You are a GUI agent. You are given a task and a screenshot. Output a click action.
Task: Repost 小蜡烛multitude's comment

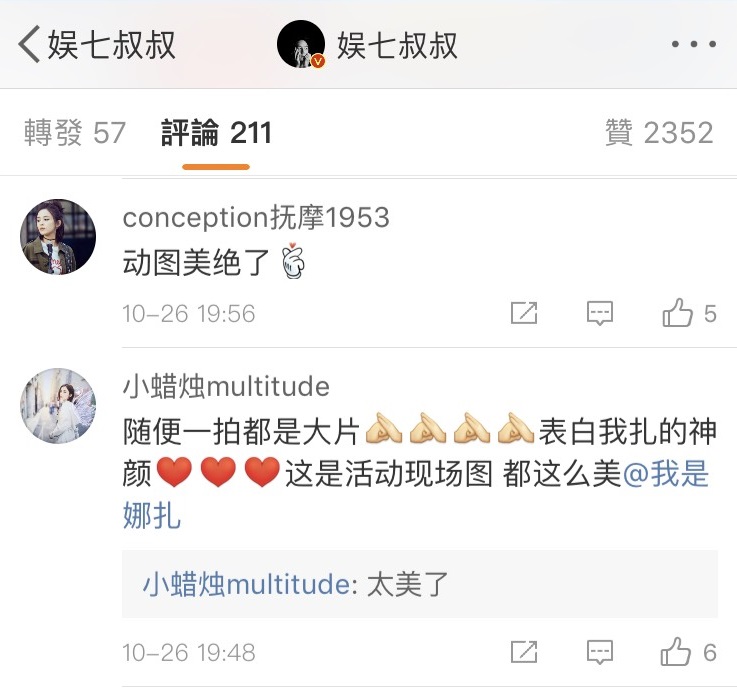point(524,653)
